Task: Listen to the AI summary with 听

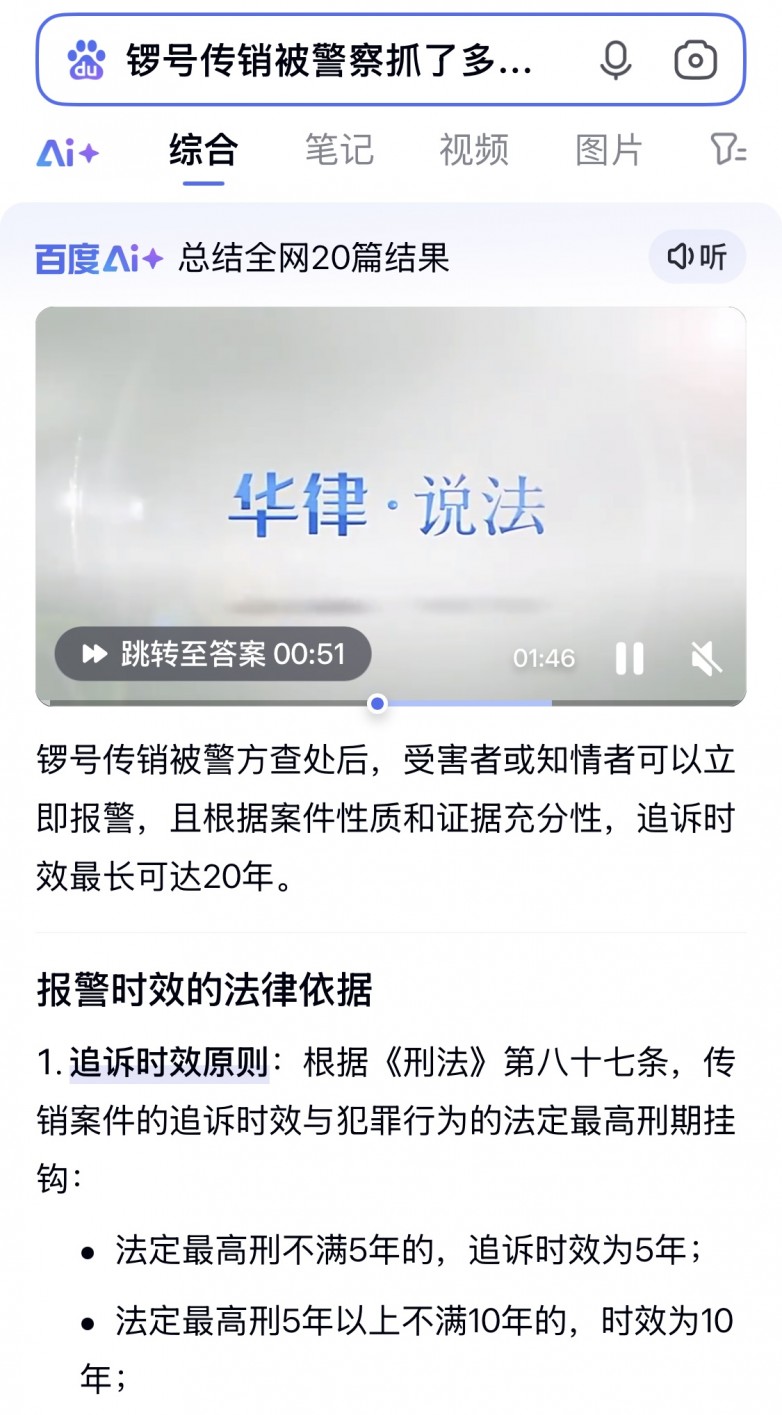Action: point(697,257)
